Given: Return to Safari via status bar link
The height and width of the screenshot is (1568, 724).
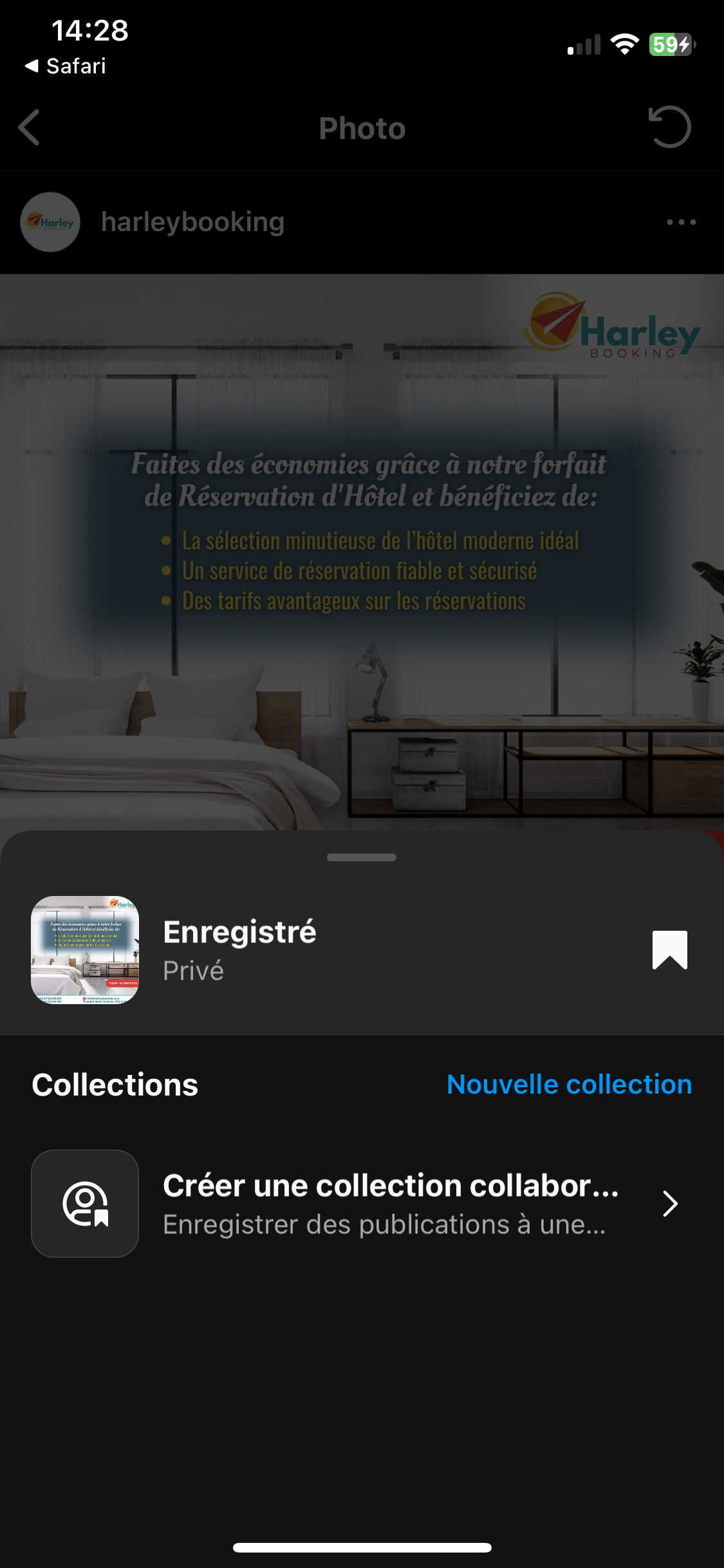Looking at the screenshot, I should click(x=66, y=66).
